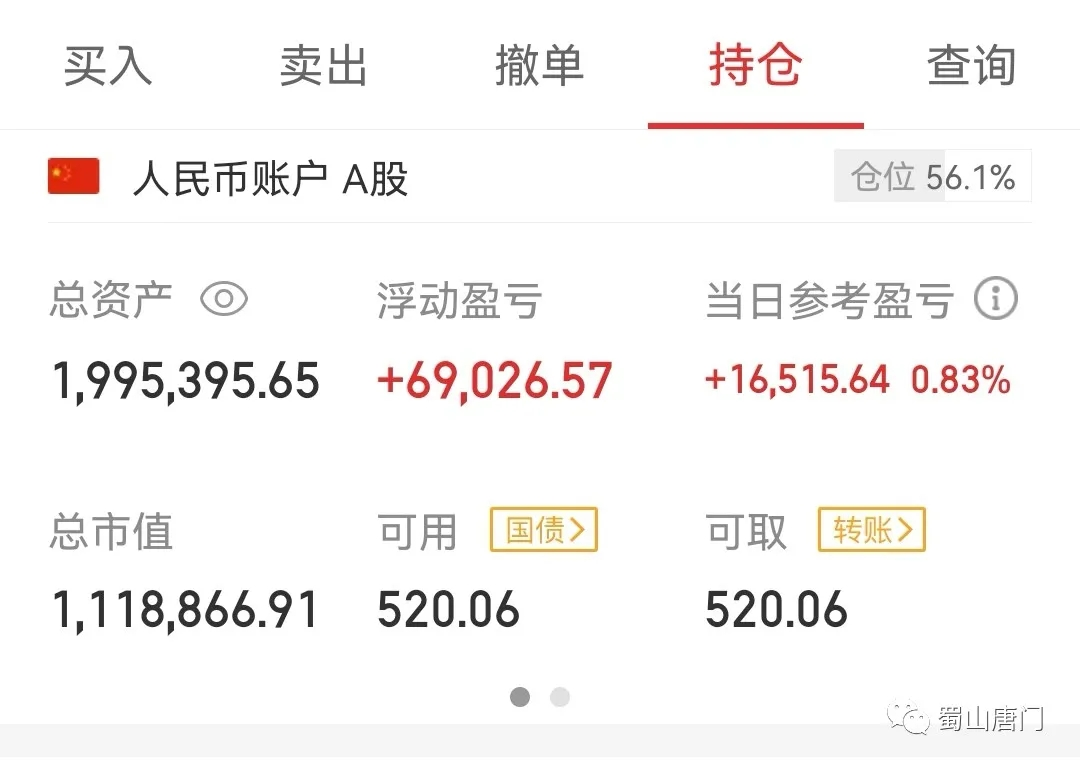Viewport: 1080px width, 767px height.
Task: Open info icon beside 当日参考盈亏
Action: tap(995, 299)
